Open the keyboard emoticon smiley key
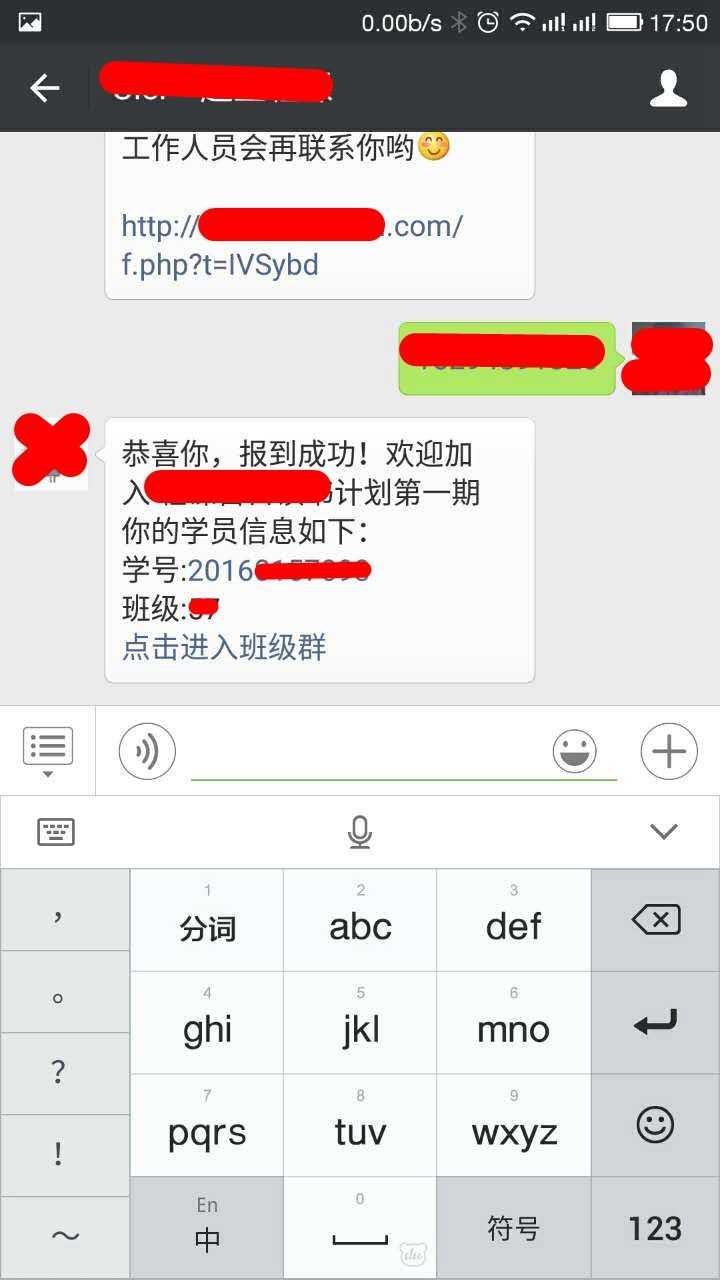Viewport: 720px width, 1280px height. tap(656, 1126)
